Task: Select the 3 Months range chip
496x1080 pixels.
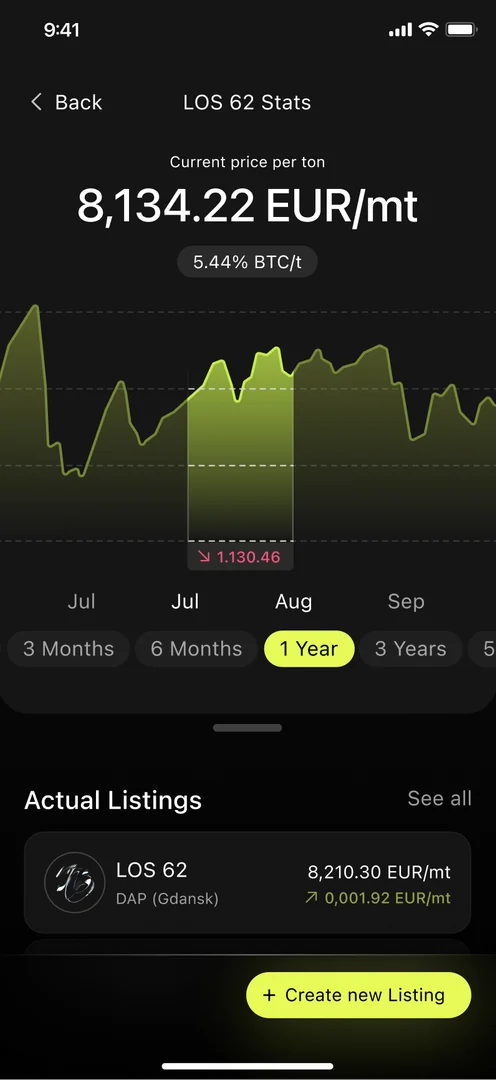Action: pyautogui.click(x=68, y=649)
